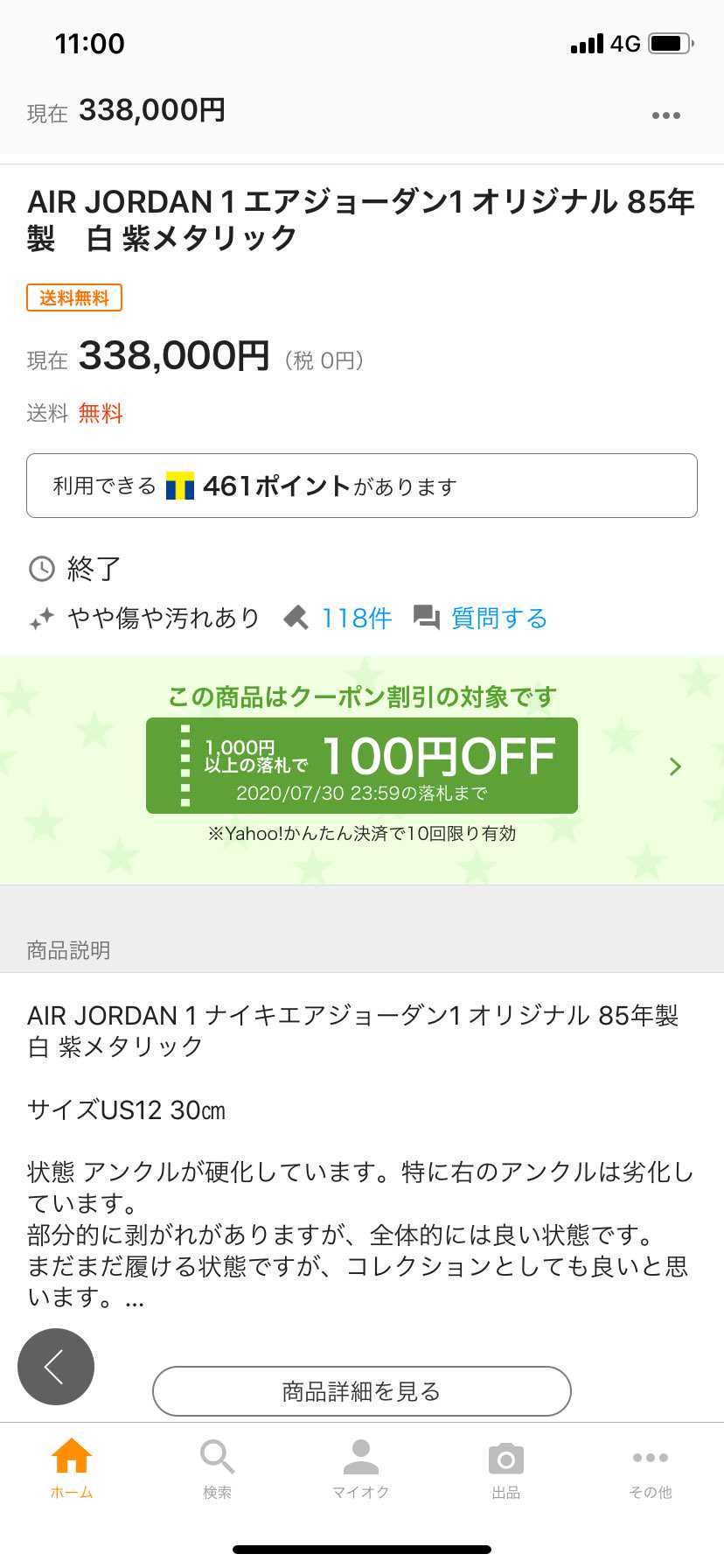Tap the 質問する link
724x1568 pixels.
[498, 617]
